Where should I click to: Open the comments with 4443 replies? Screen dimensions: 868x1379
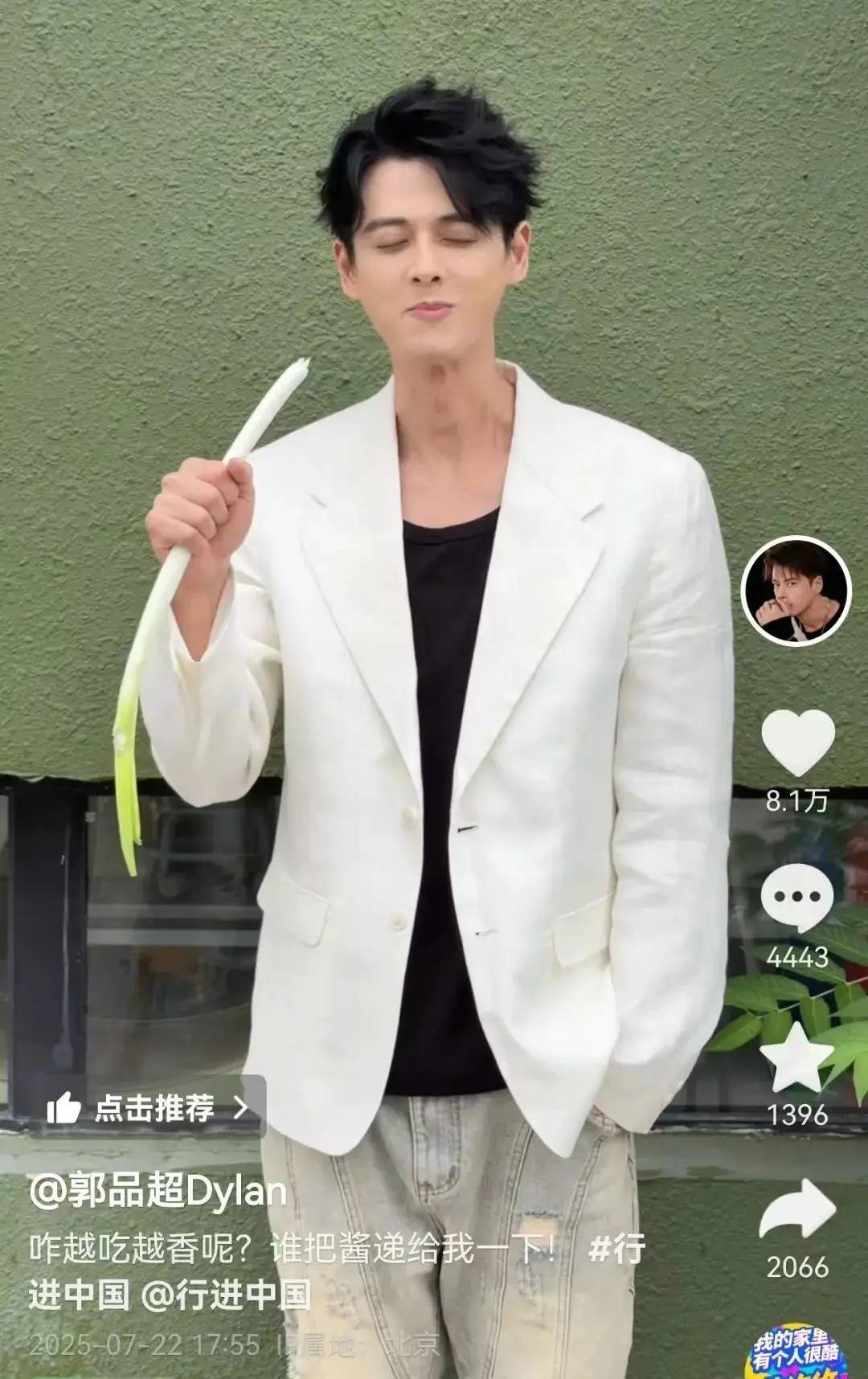coord(797,898)
